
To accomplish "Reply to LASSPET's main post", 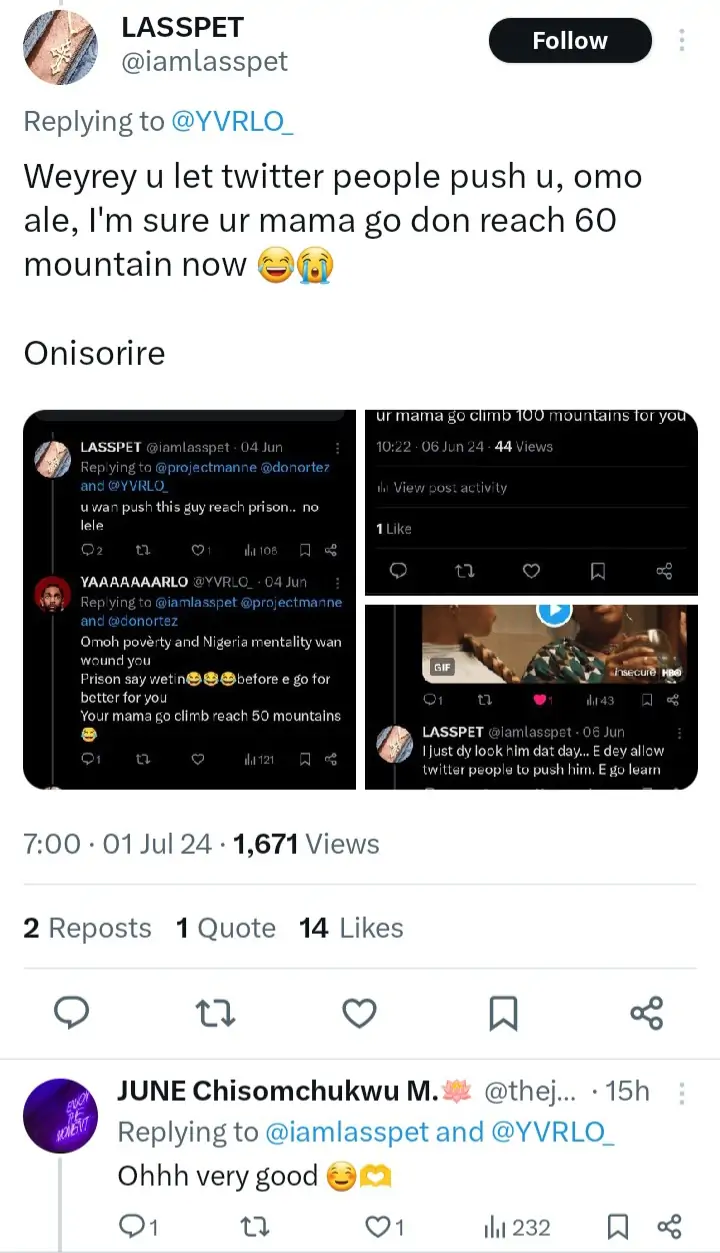I will 72,1014.
